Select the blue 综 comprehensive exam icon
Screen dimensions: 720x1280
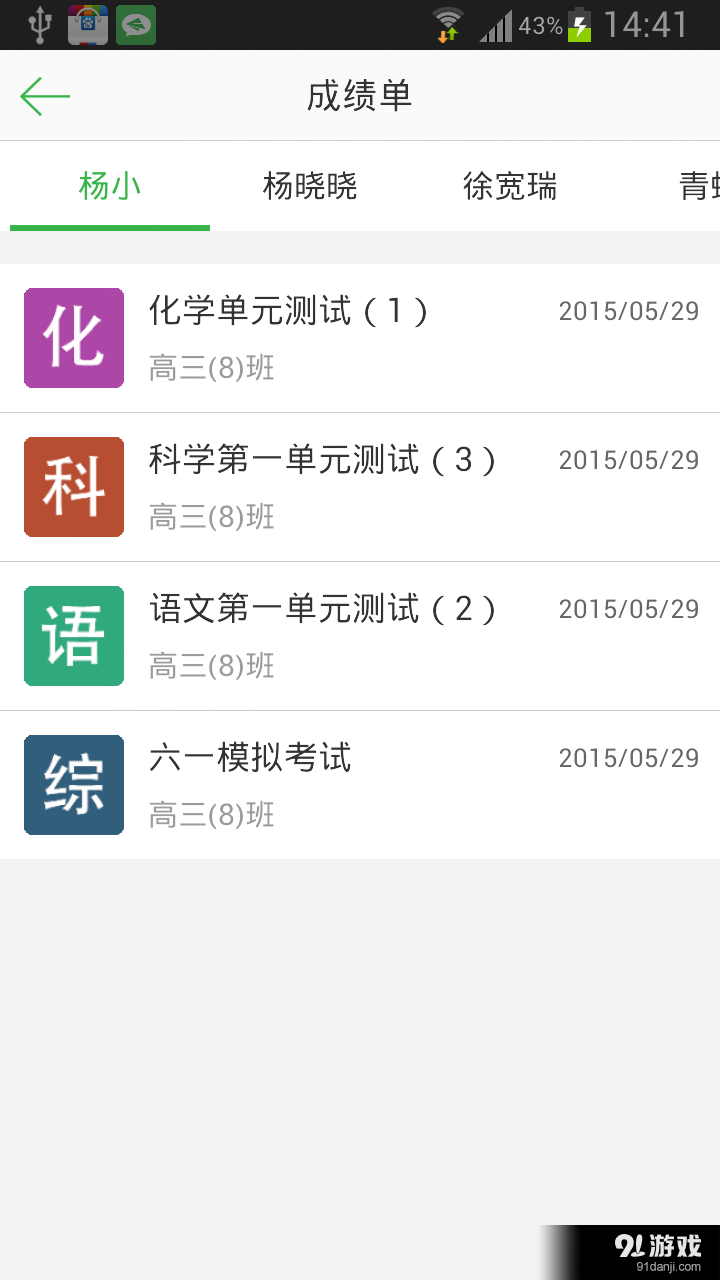[x=73, y=784]
